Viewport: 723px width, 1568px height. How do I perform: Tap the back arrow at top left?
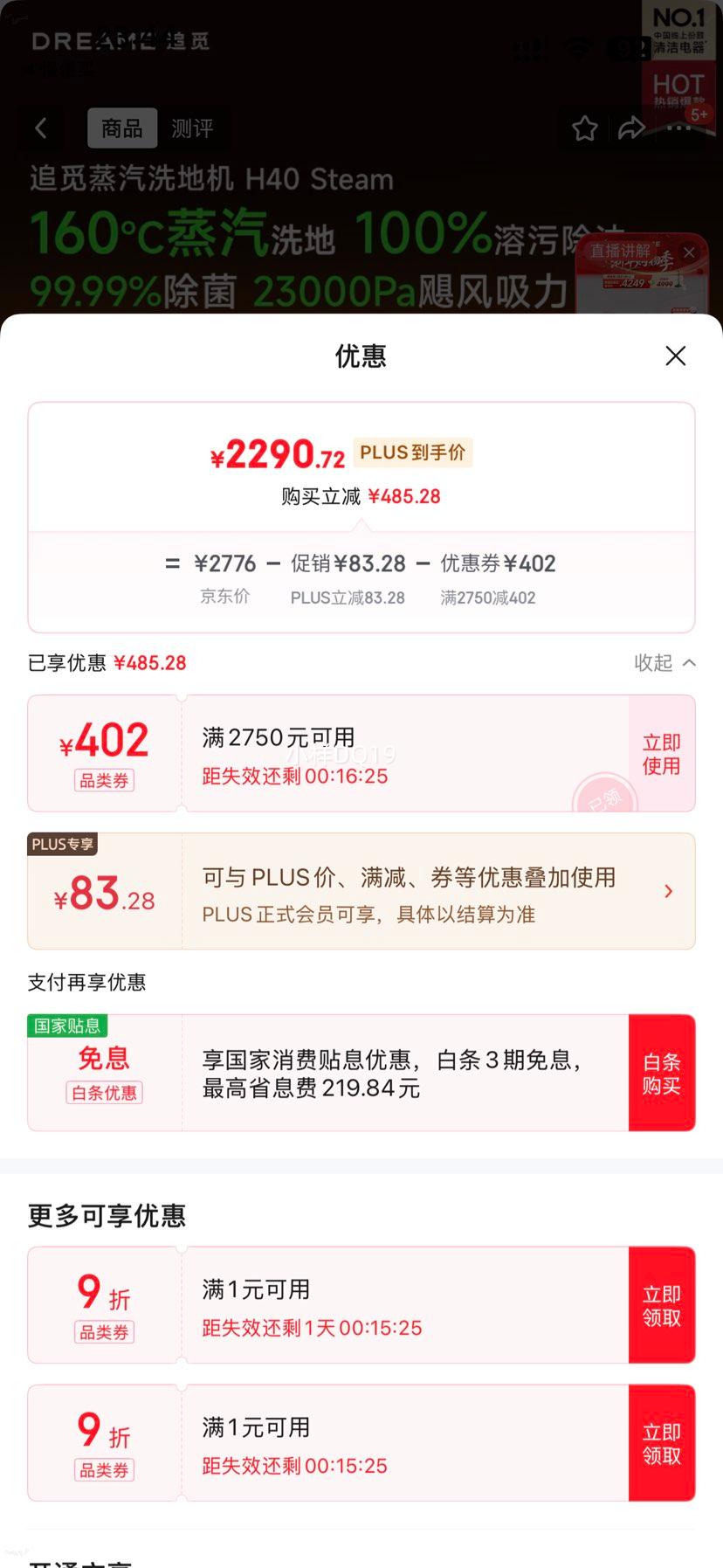tap(41, 128)
